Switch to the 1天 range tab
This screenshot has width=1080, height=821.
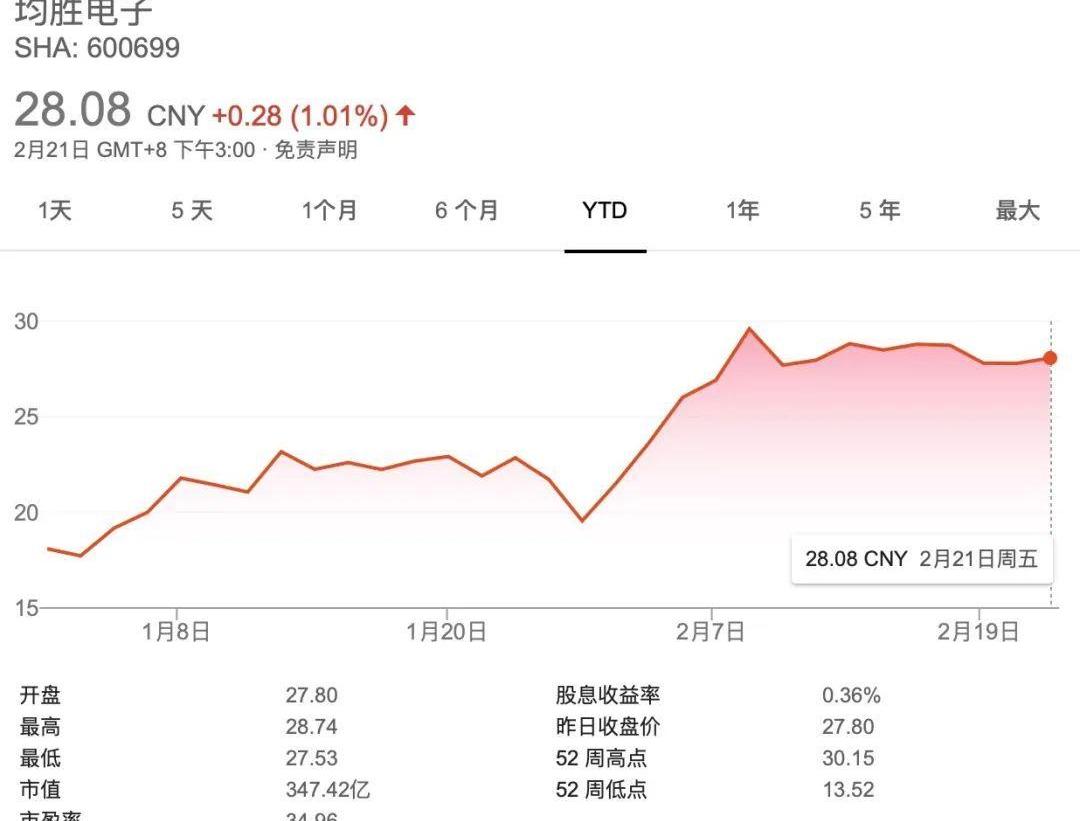pos(55,211)
